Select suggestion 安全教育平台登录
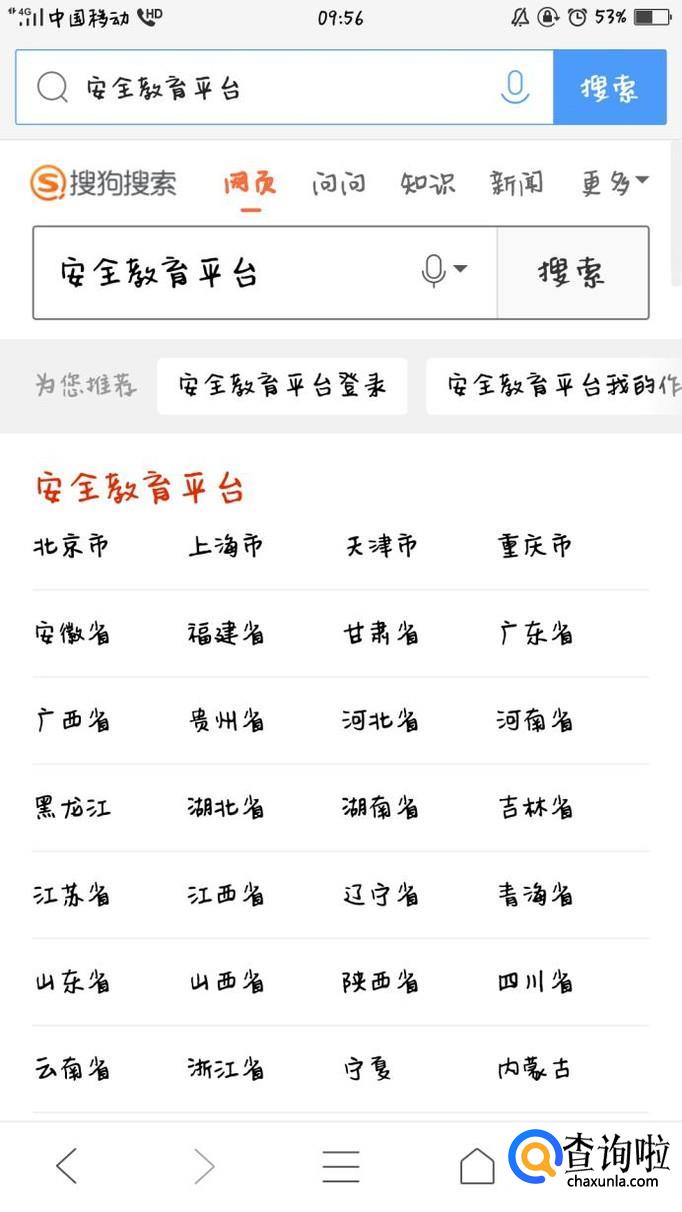The image size is (682, 1212). coord(282,386)
